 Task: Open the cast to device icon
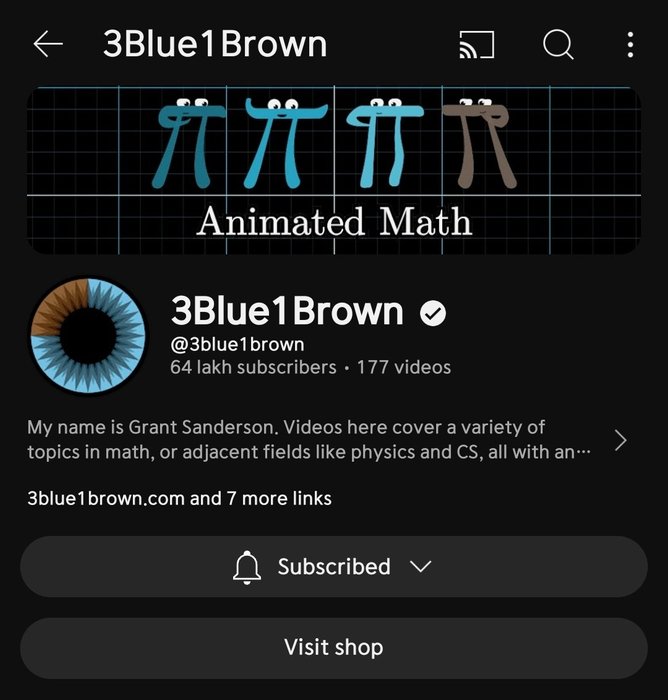pyautogui.click(x=476, y=45)
